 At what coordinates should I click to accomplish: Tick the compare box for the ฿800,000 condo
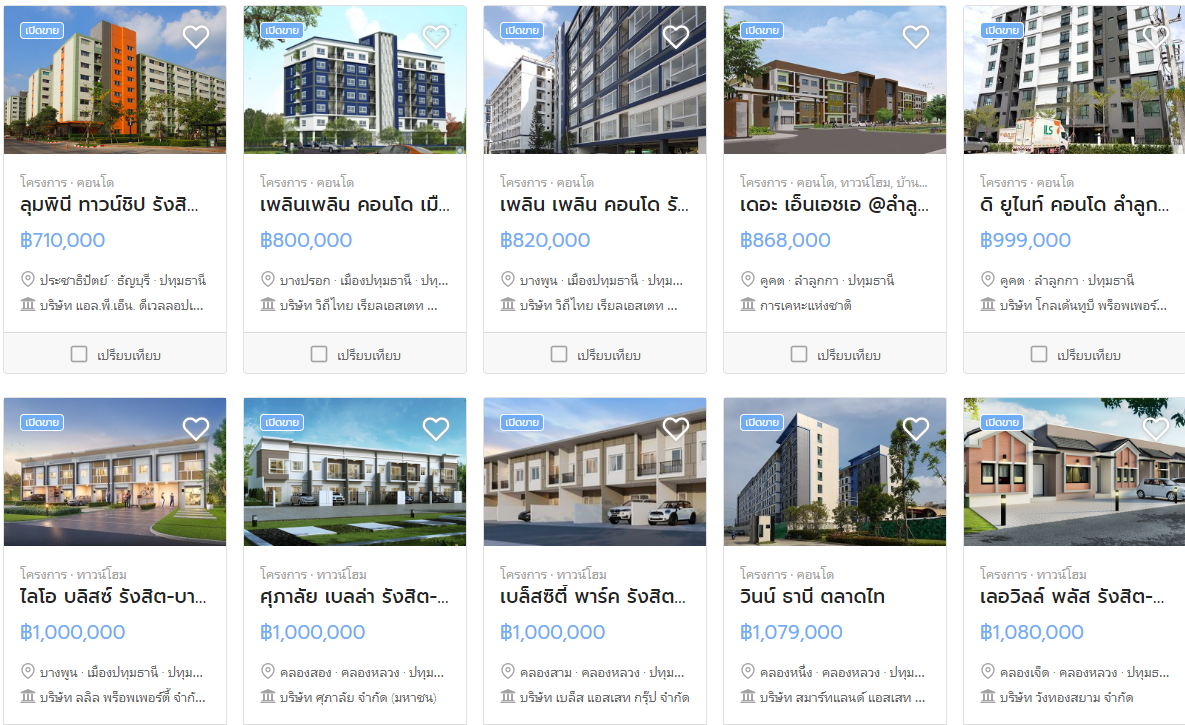pos(319,354)
